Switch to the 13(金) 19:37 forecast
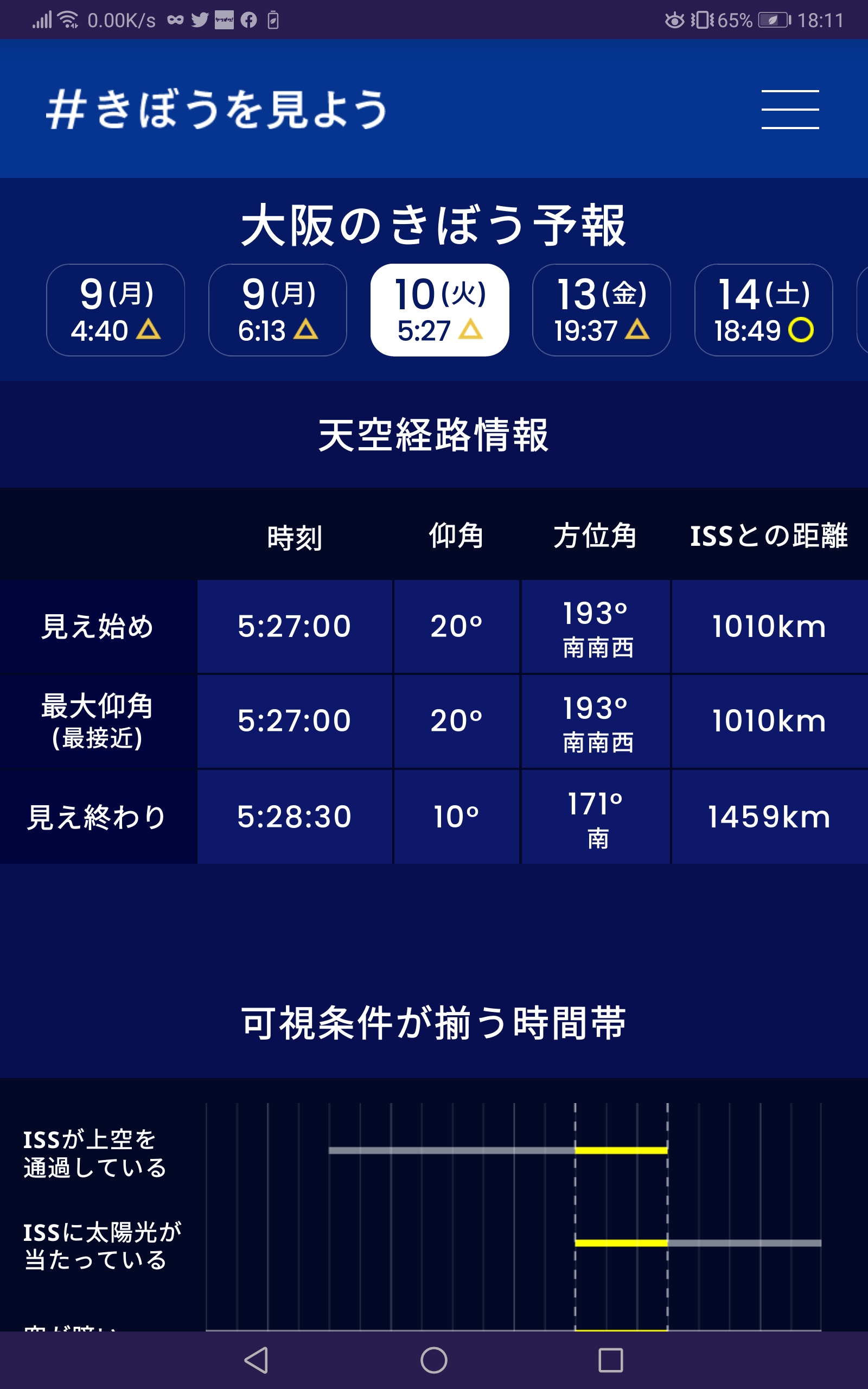 point(602,310)
